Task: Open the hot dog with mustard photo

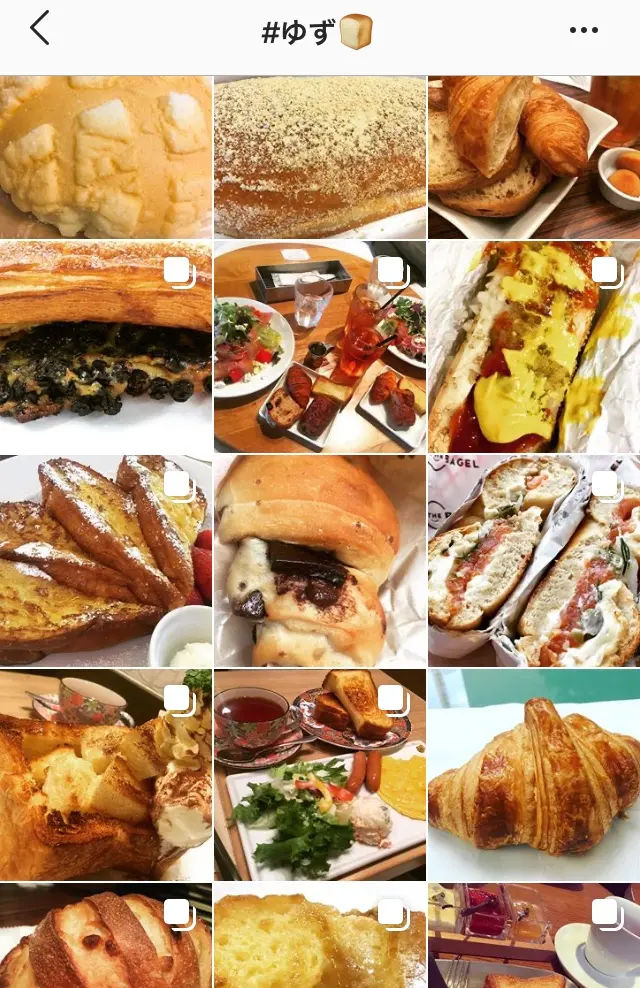Action: click(x=534, y=346)
